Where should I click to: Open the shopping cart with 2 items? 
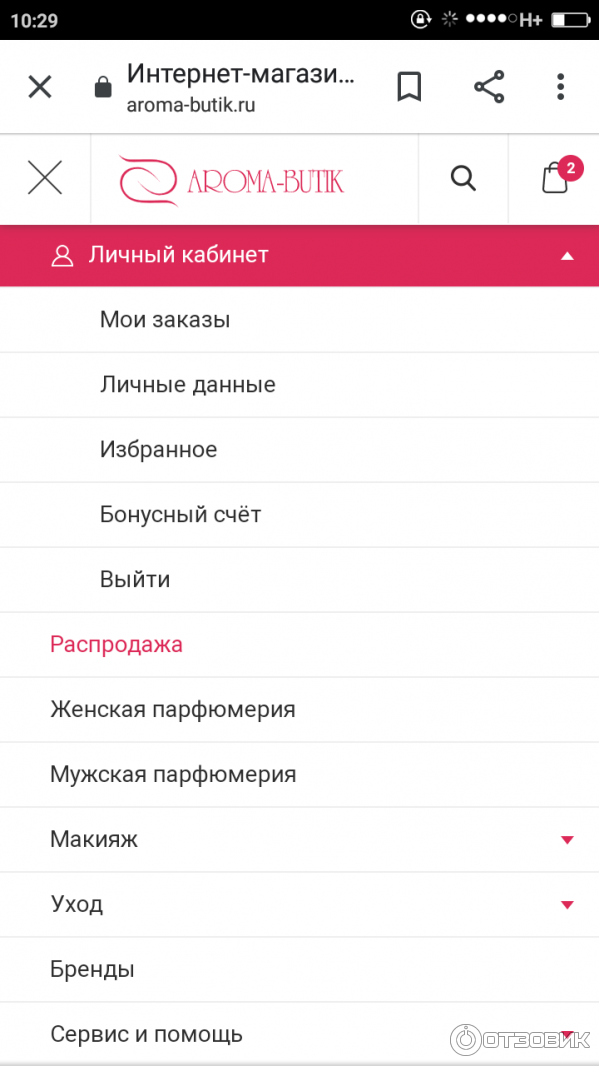556,178
